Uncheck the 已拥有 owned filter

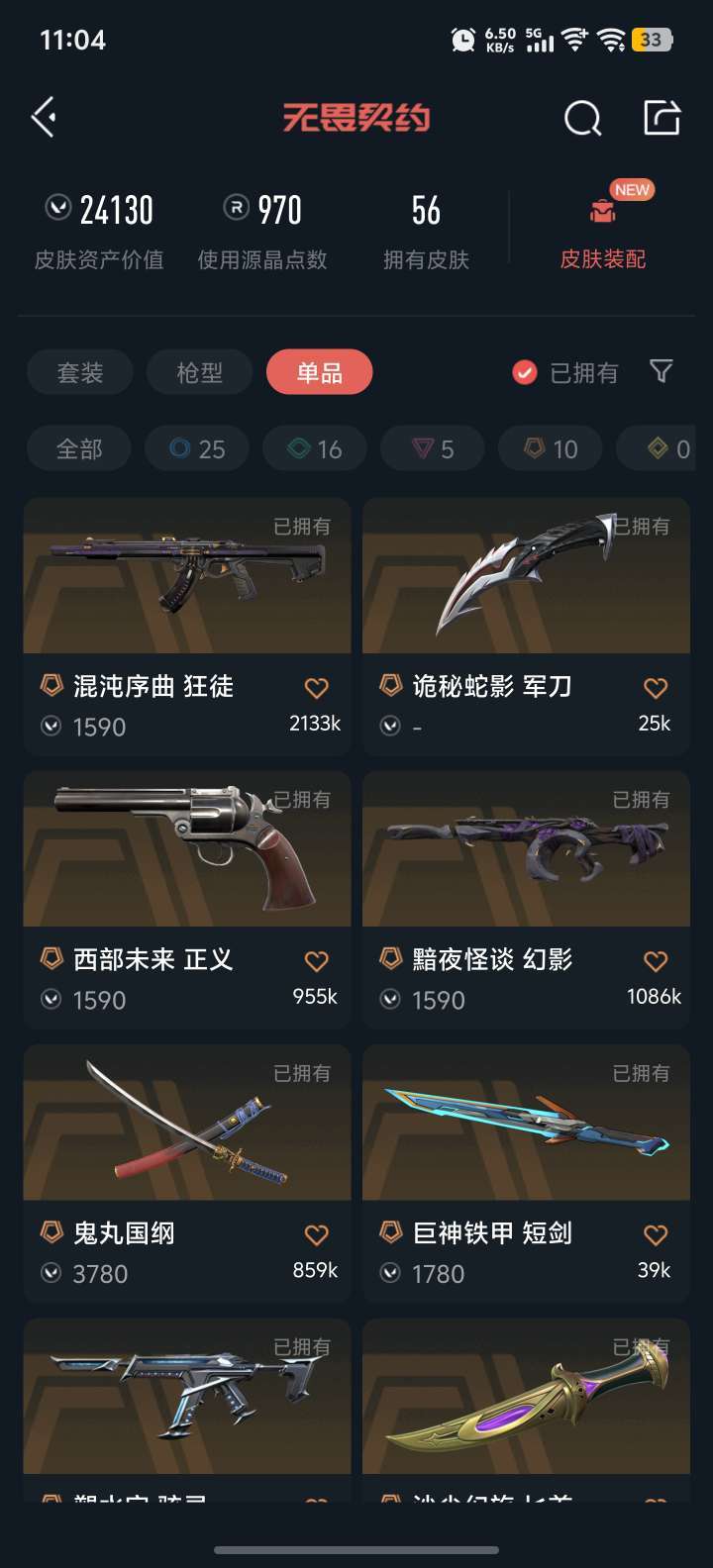pos(525,373)
